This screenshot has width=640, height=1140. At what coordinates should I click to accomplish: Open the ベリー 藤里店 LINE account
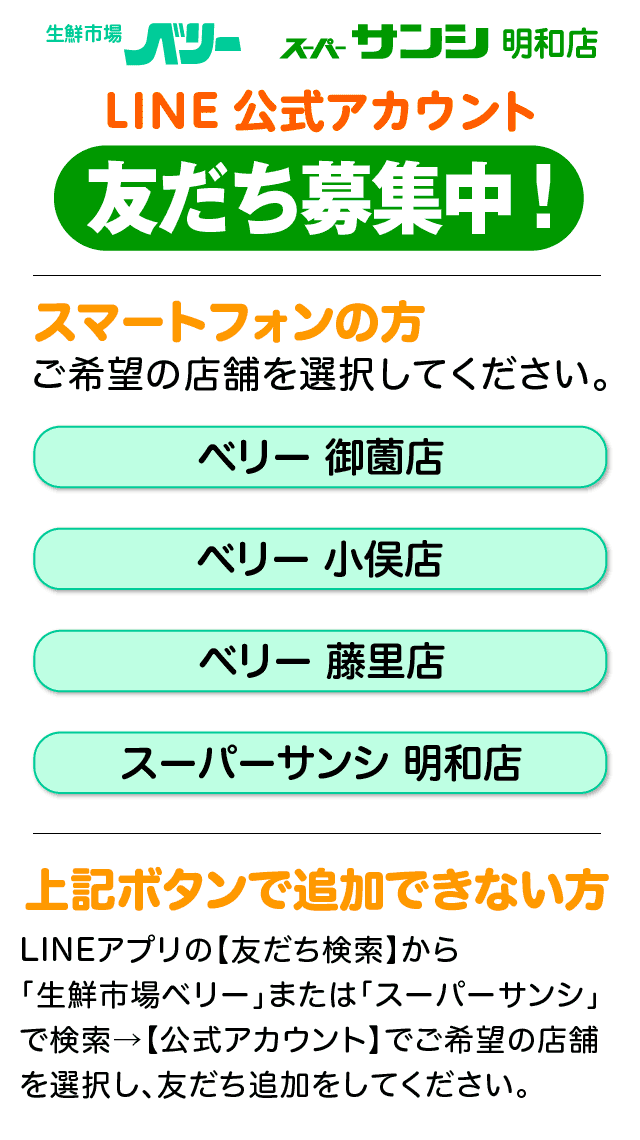click(320, 661)
